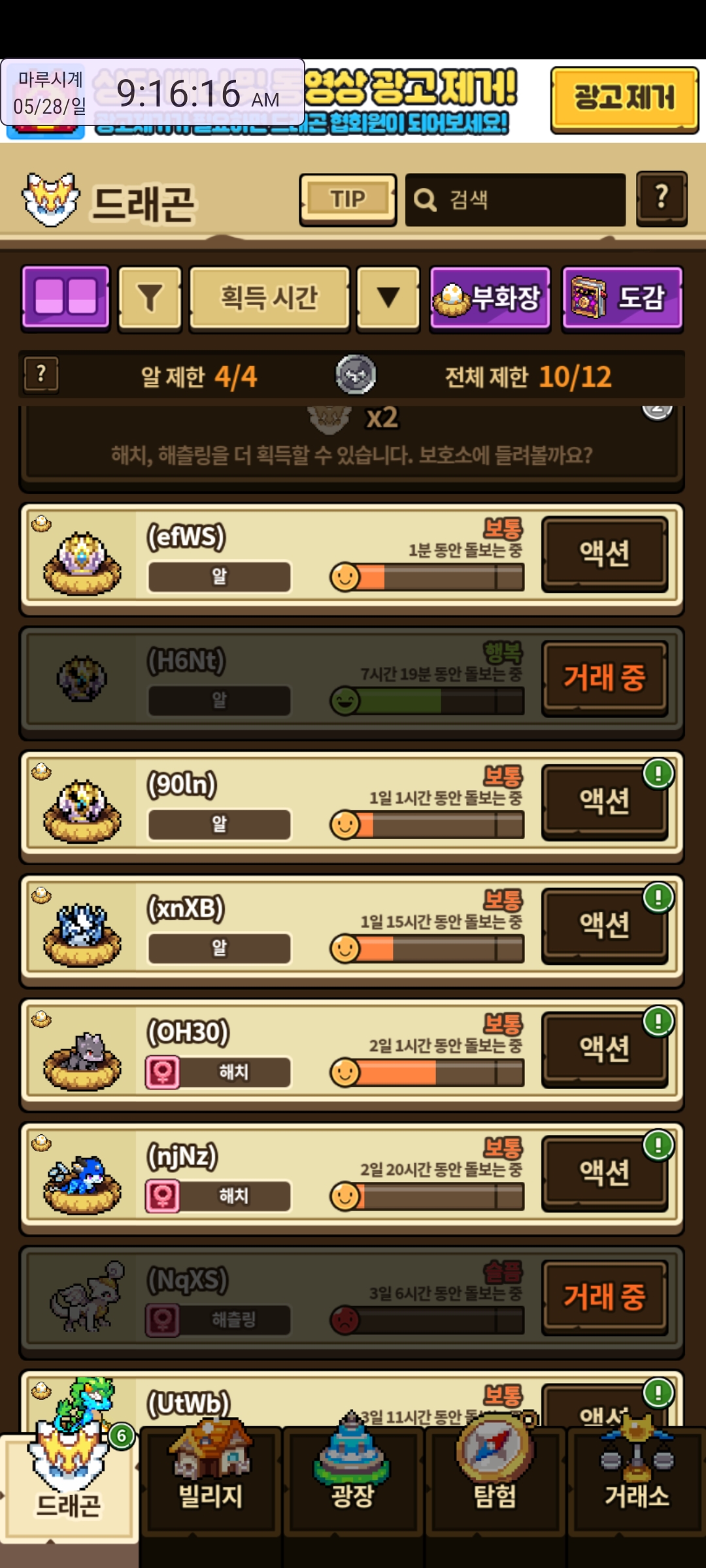Viewport: 706px width, 1568px height.
Task: Open the TIP button
Action: click(348, 199)
